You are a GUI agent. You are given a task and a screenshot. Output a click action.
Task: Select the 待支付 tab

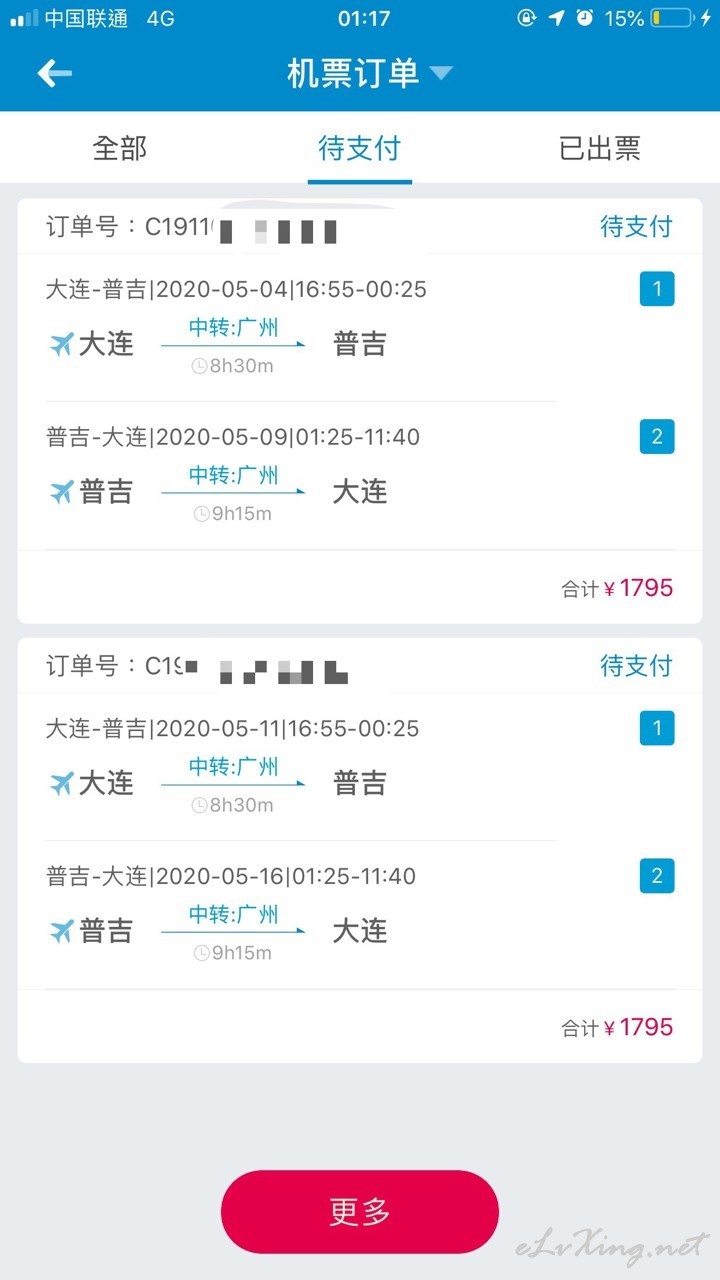click(359, 148)
